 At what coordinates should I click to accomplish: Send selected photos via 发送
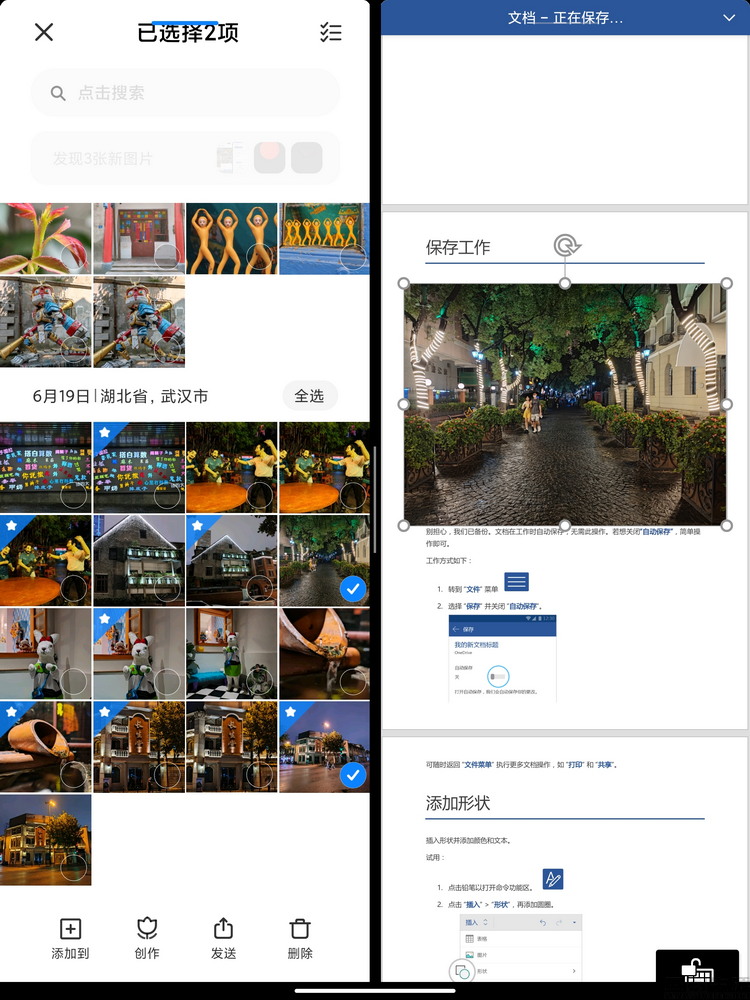coord(223,939)
